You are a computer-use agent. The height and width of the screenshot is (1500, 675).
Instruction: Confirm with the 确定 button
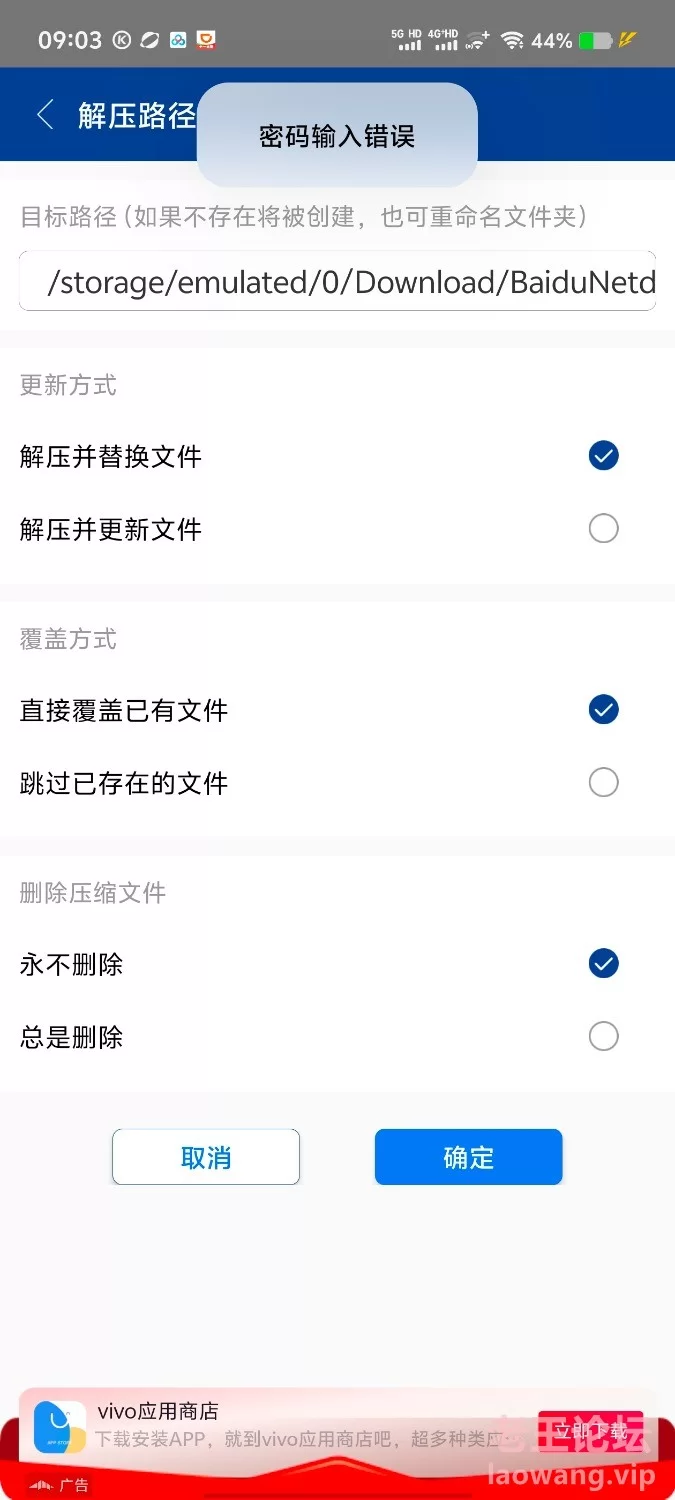tap(468, 1157)
